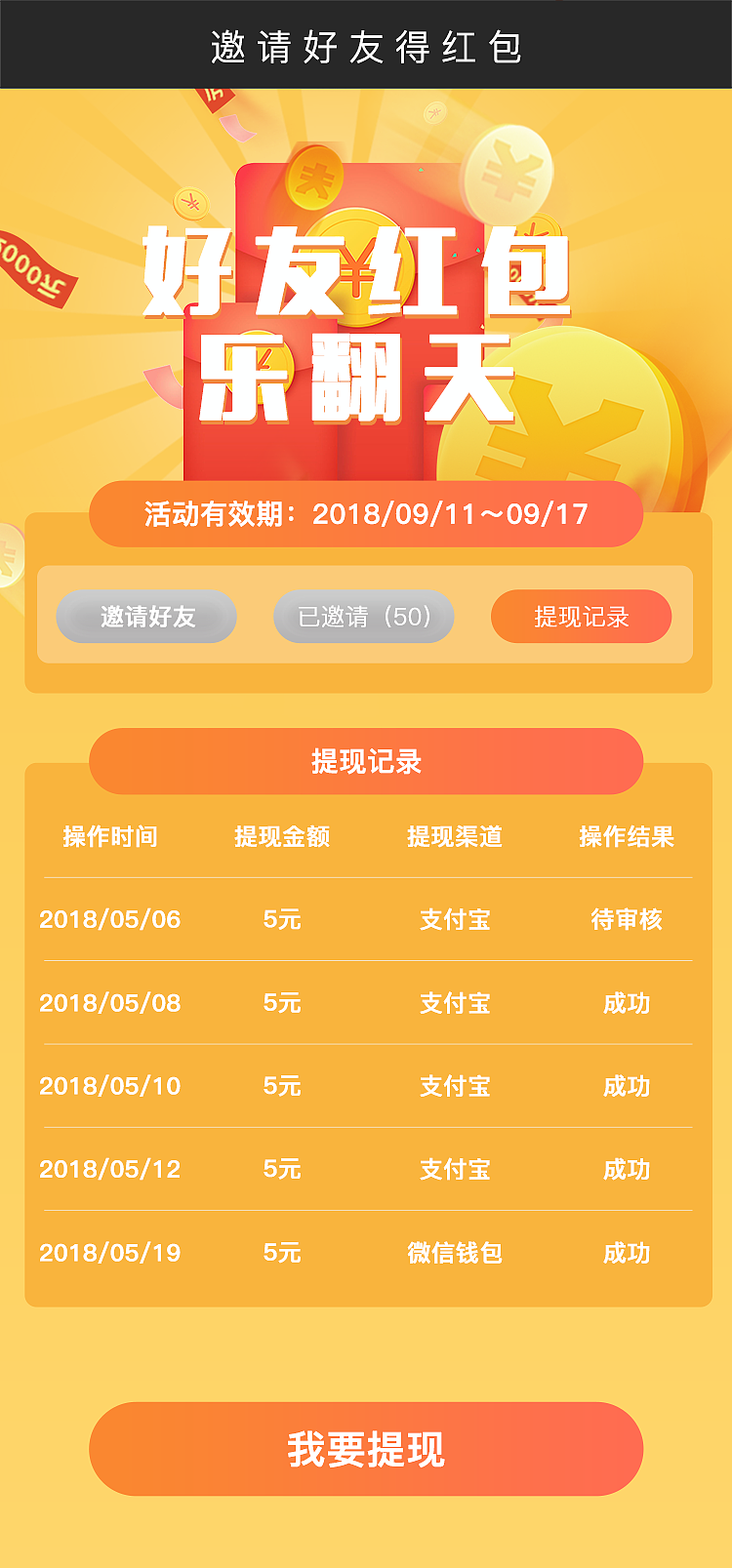Open the 提现记录 tab
Screen dimensions: 732x1568
(x=583, y=616)
